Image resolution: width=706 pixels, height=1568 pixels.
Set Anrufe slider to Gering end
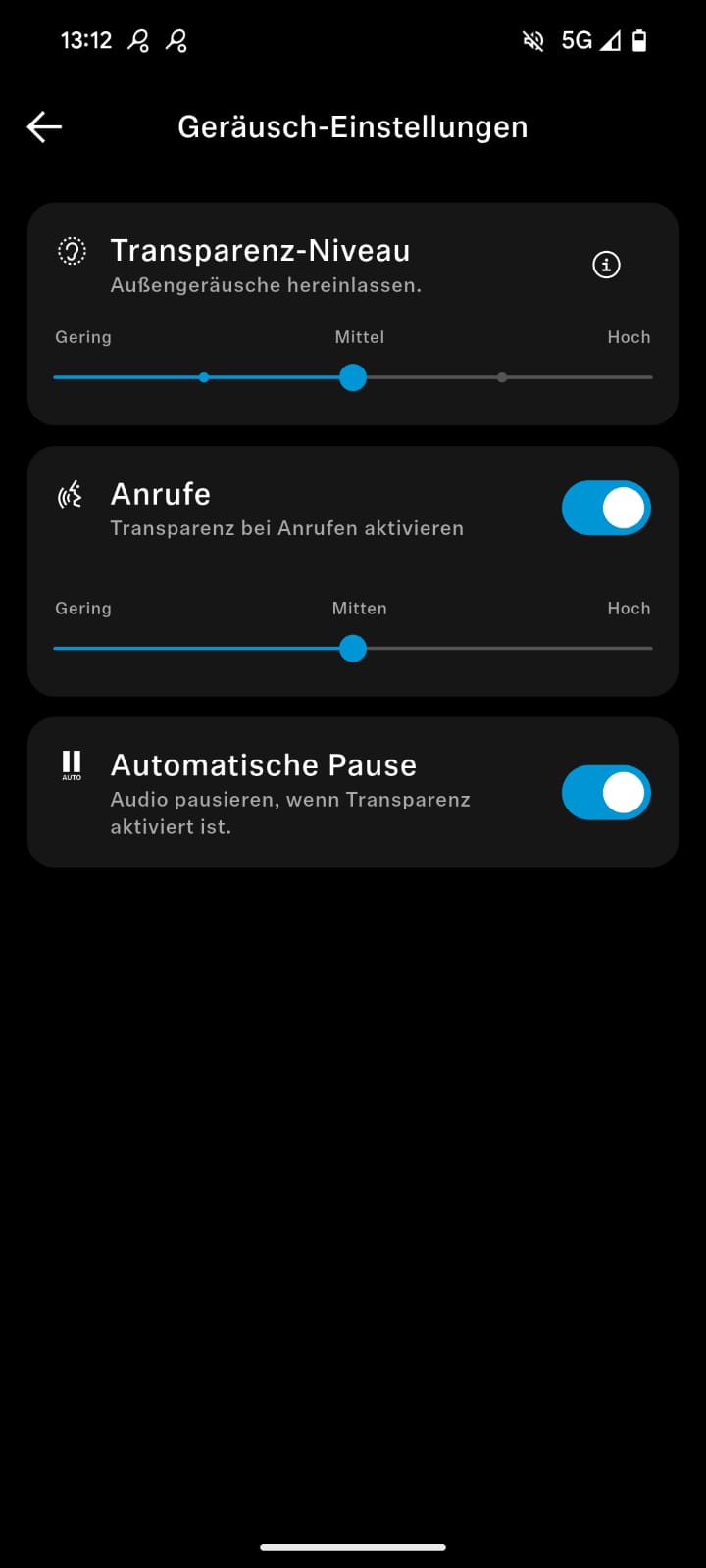[56, 649]
